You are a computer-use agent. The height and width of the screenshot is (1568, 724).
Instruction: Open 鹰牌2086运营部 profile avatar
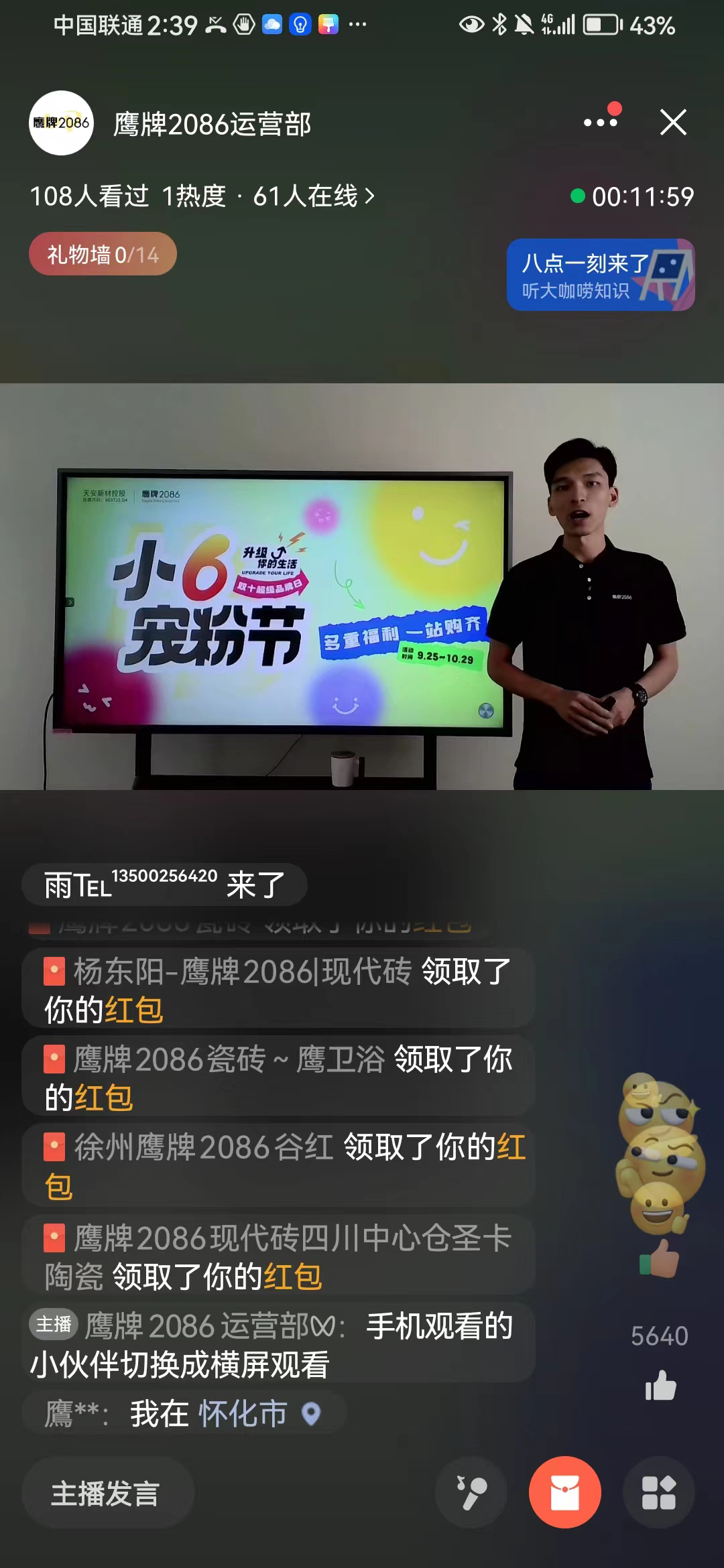61,123
